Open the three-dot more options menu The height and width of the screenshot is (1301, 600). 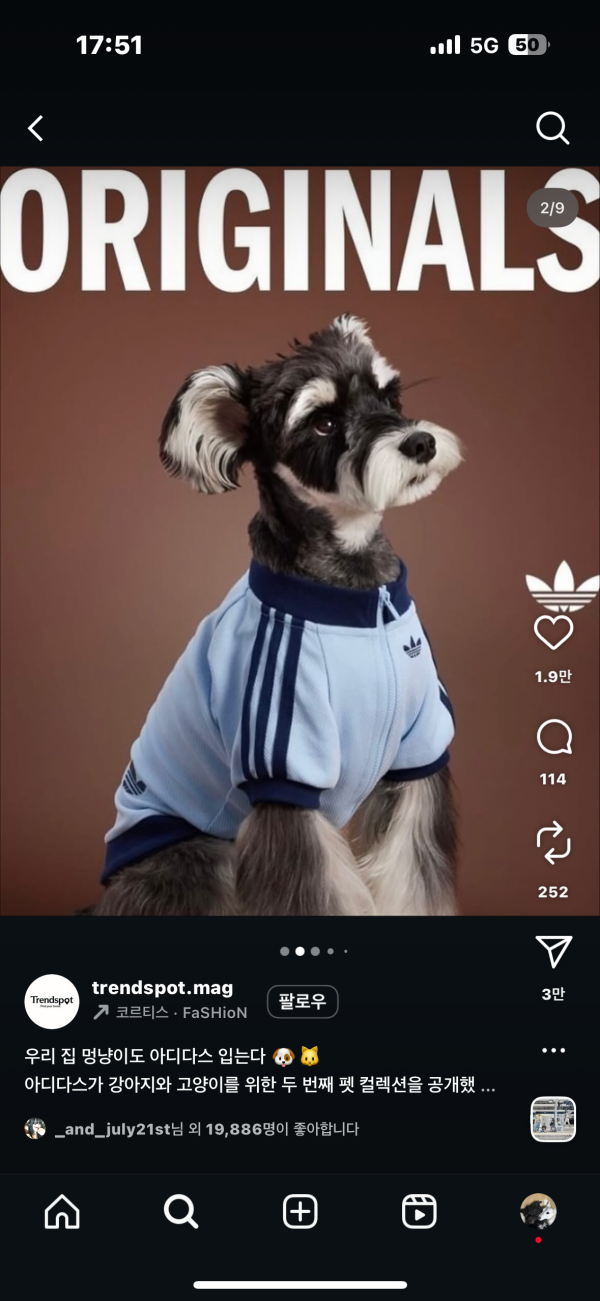553,1050
